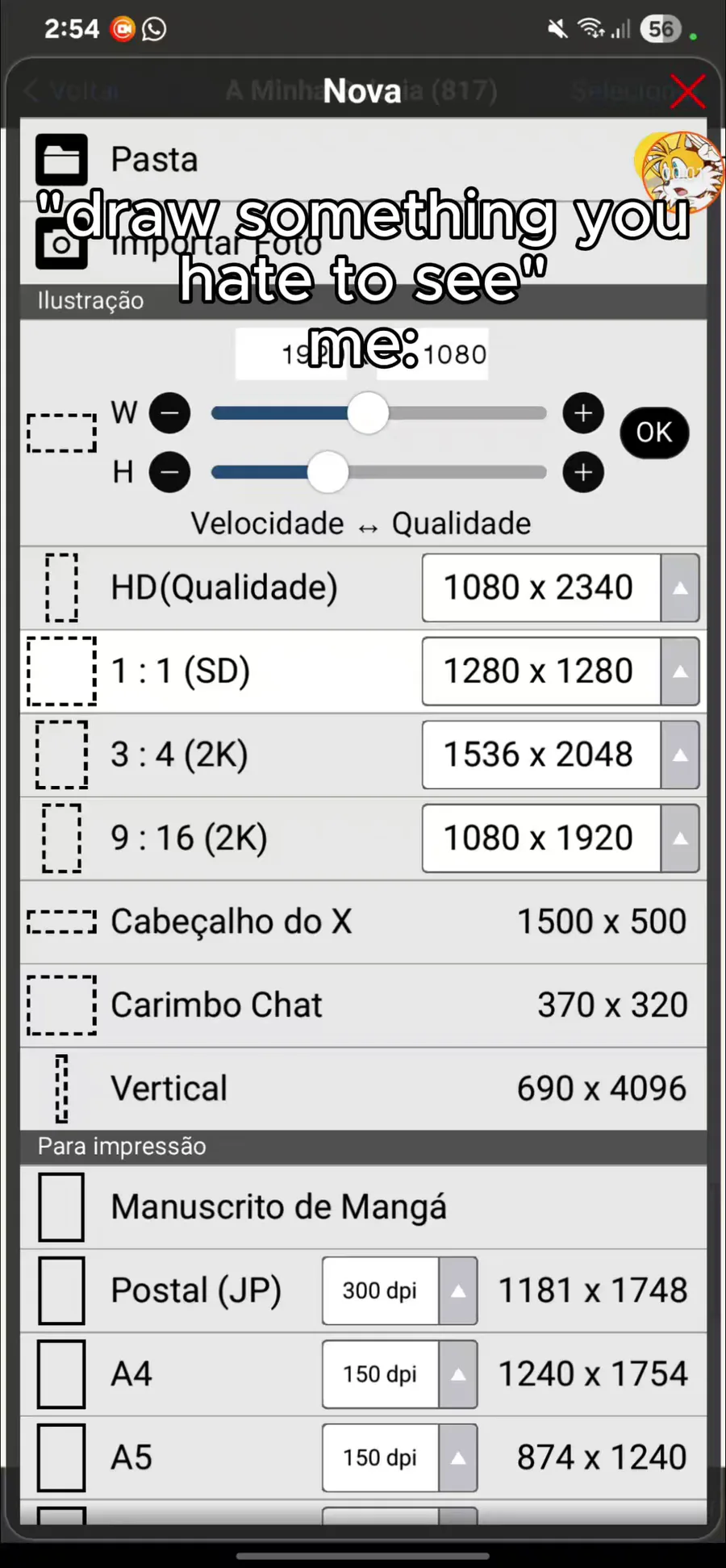
Task: Increase the height with H plus
Action: point(583,472)
